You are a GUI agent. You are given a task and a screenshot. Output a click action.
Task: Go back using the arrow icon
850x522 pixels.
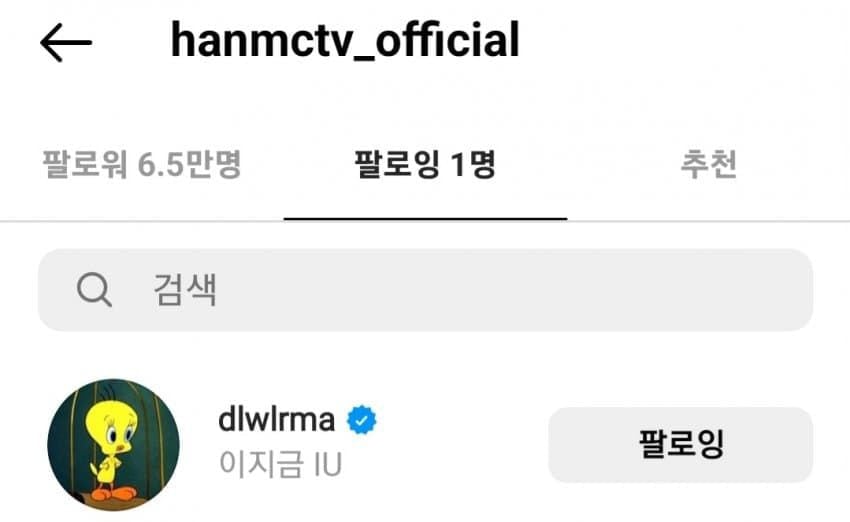(x=66, y=42)
